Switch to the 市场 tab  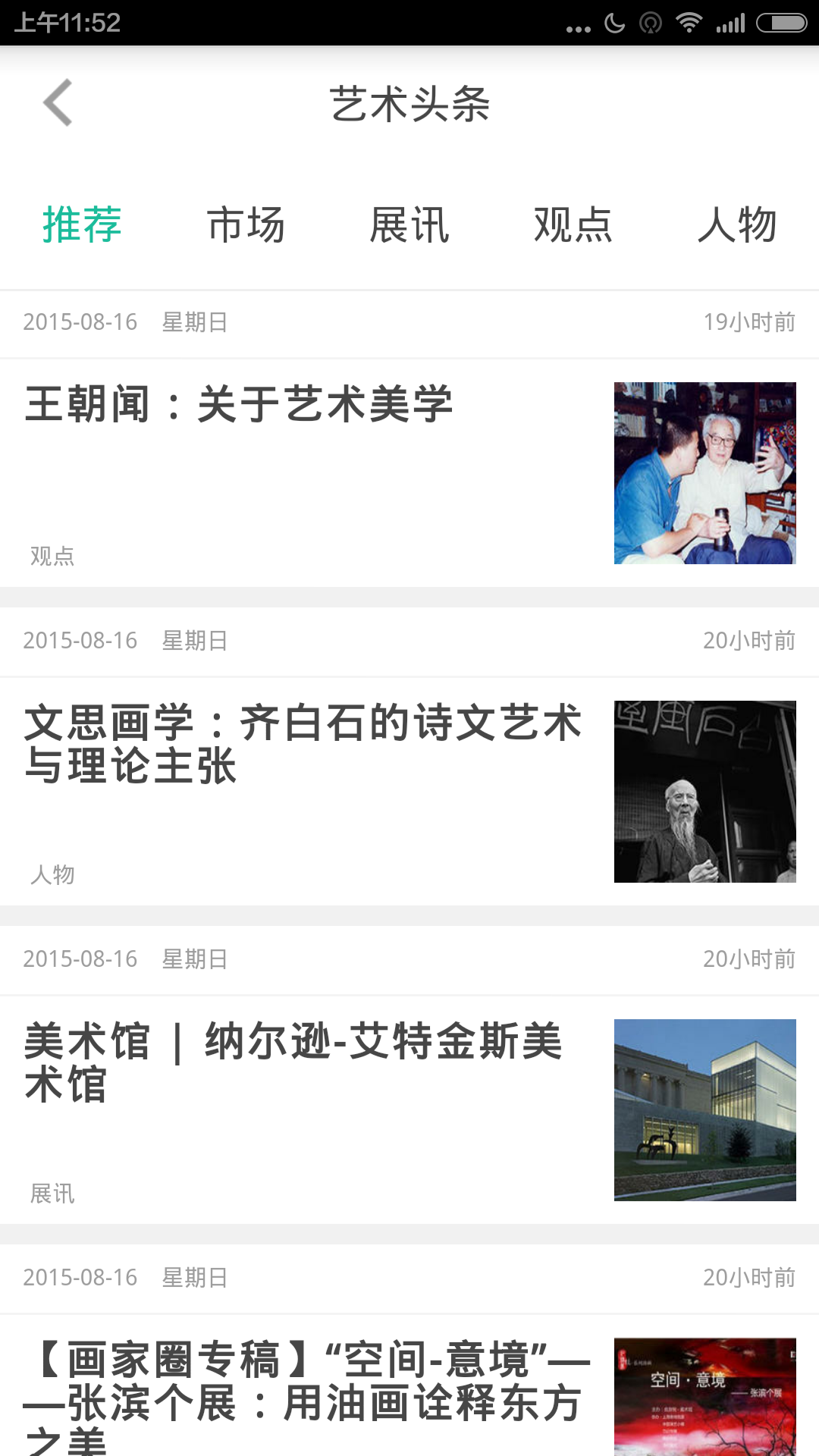coord(246,225)
